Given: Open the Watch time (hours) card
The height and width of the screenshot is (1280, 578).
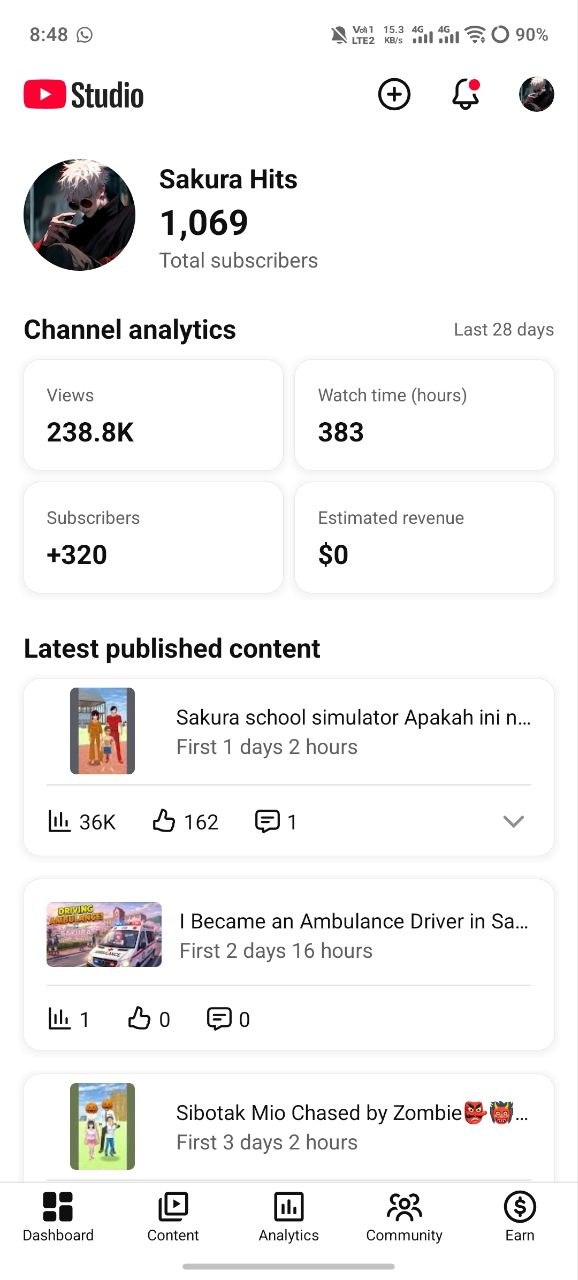Looking at the screenshot, I should click(x=424, y=415).
